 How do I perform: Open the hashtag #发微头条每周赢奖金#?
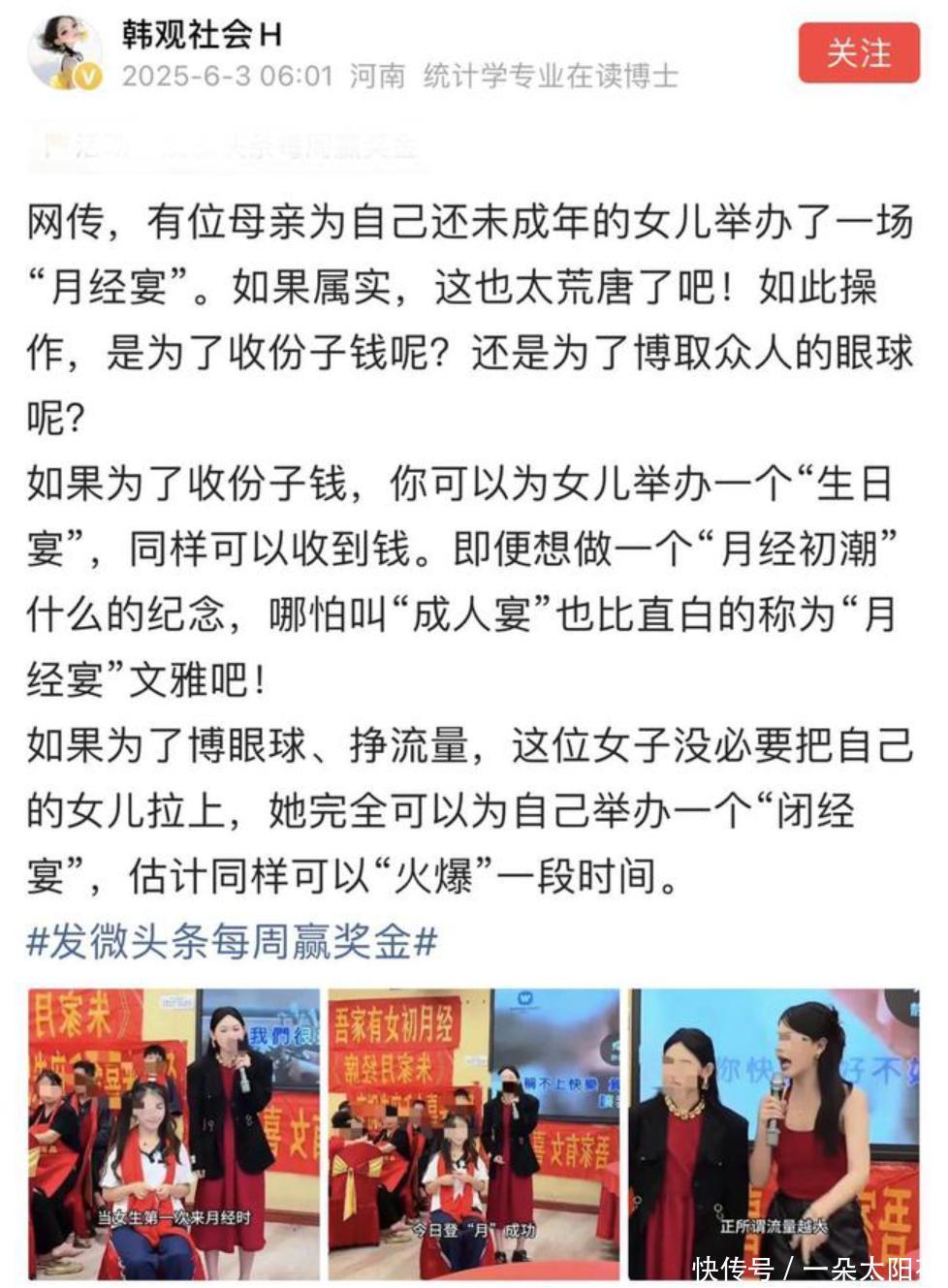point(233,941)
